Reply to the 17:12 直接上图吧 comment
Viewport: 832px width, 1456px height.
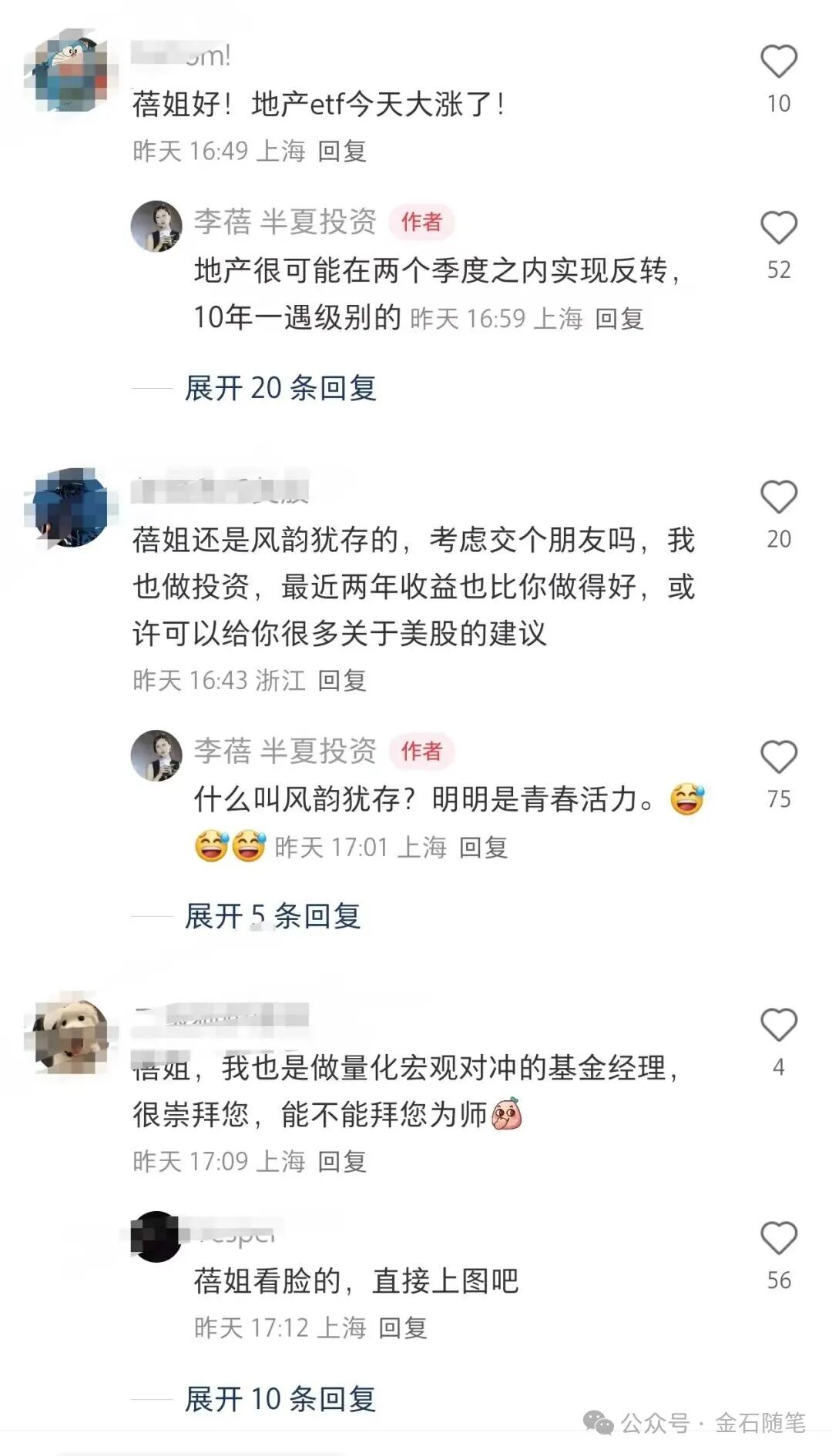click(403, 1328)
